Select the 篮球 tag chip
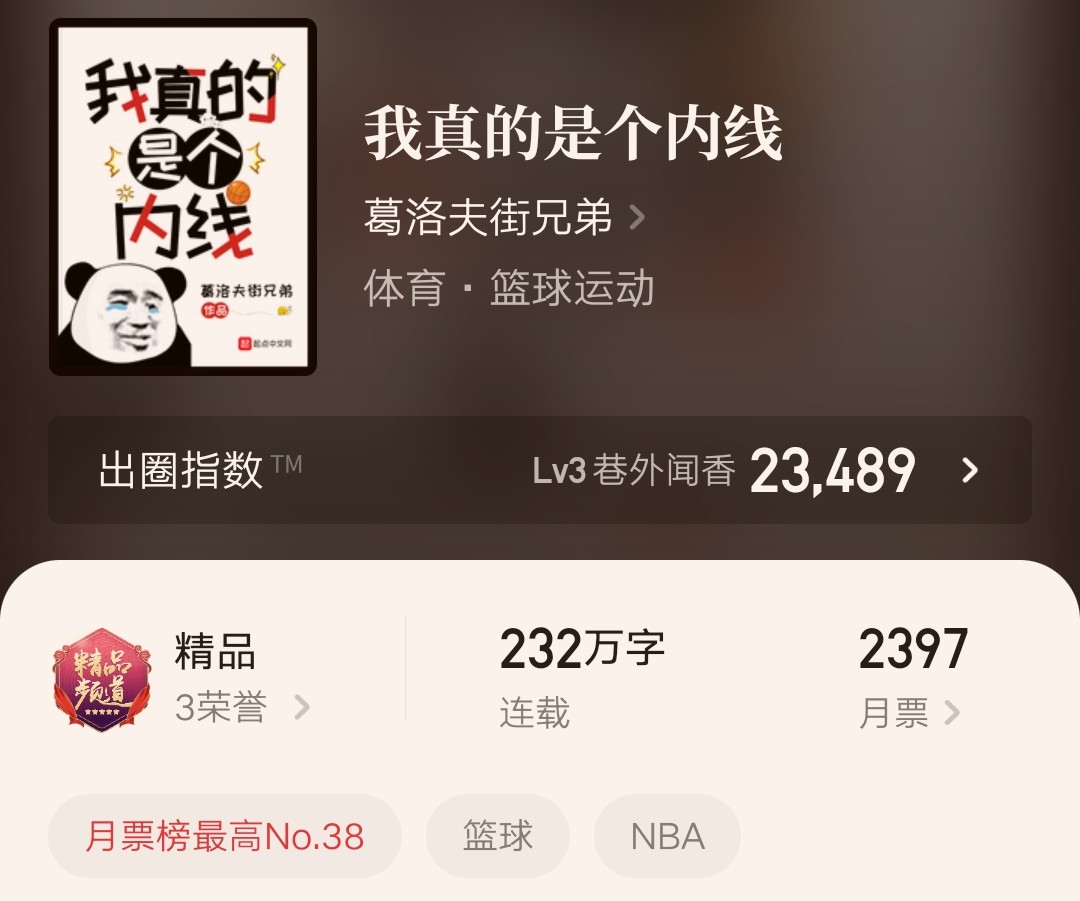The height and width of the screenshot is (901, 1080). pos(497,836)
